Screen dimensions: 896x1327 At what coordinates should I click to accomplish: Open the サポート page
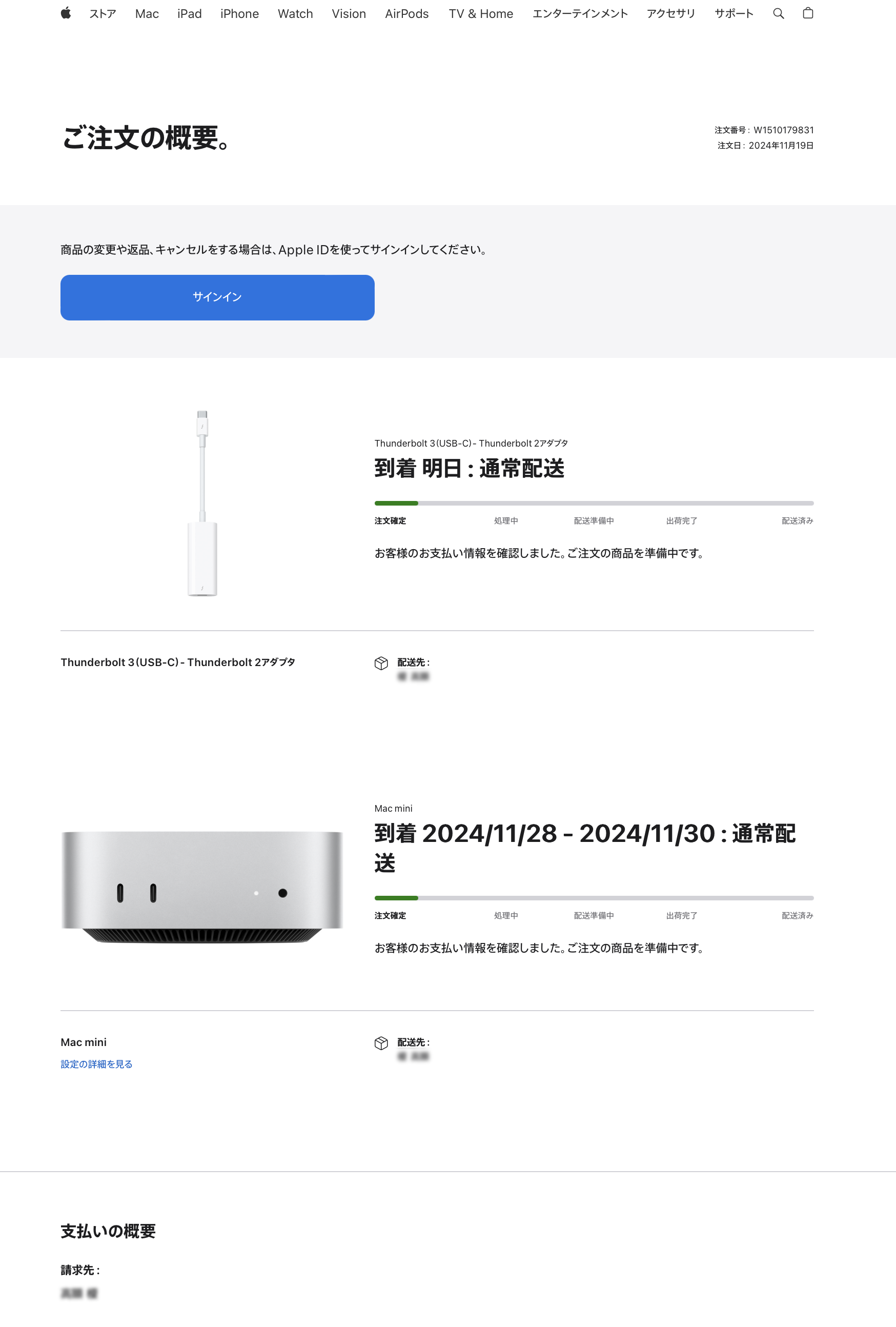[734, 14]
